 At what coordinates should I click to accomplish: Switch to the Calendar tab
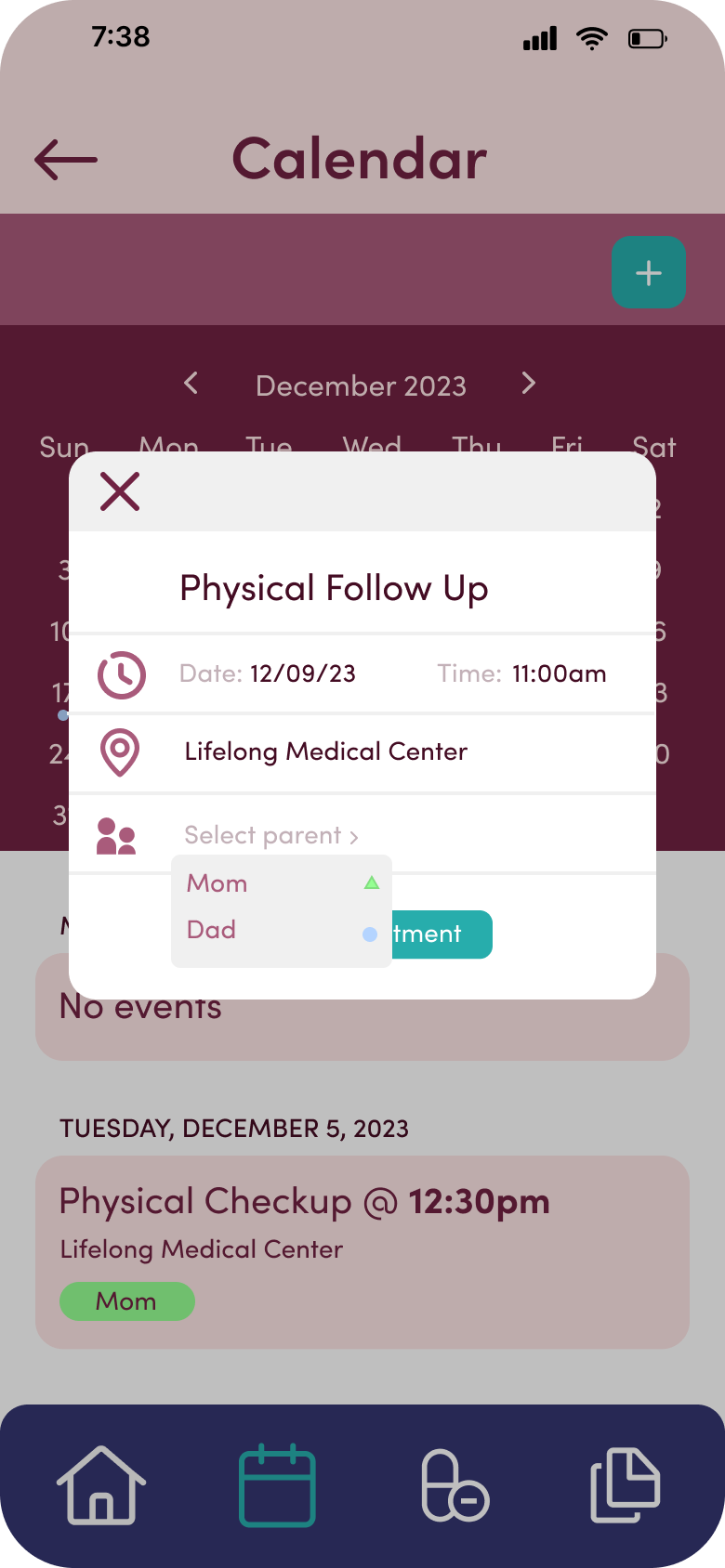pyautogui.click(x=277, y=1485)
